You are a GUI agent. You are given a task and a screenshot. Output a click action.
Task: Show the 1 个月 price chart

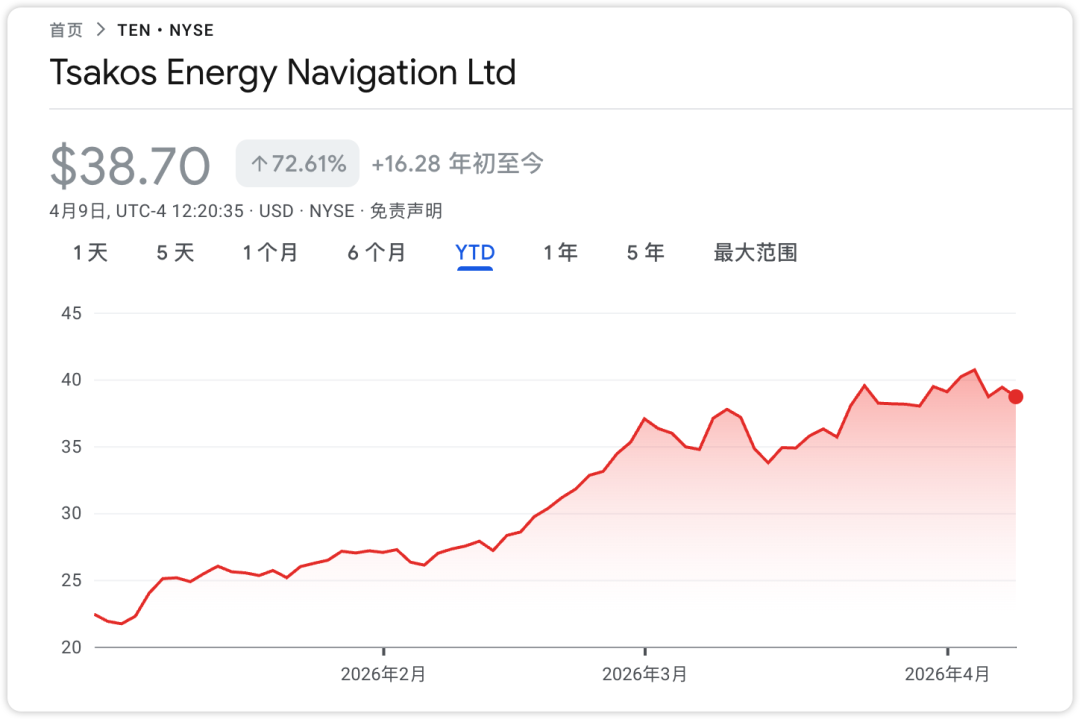point(270,253)
